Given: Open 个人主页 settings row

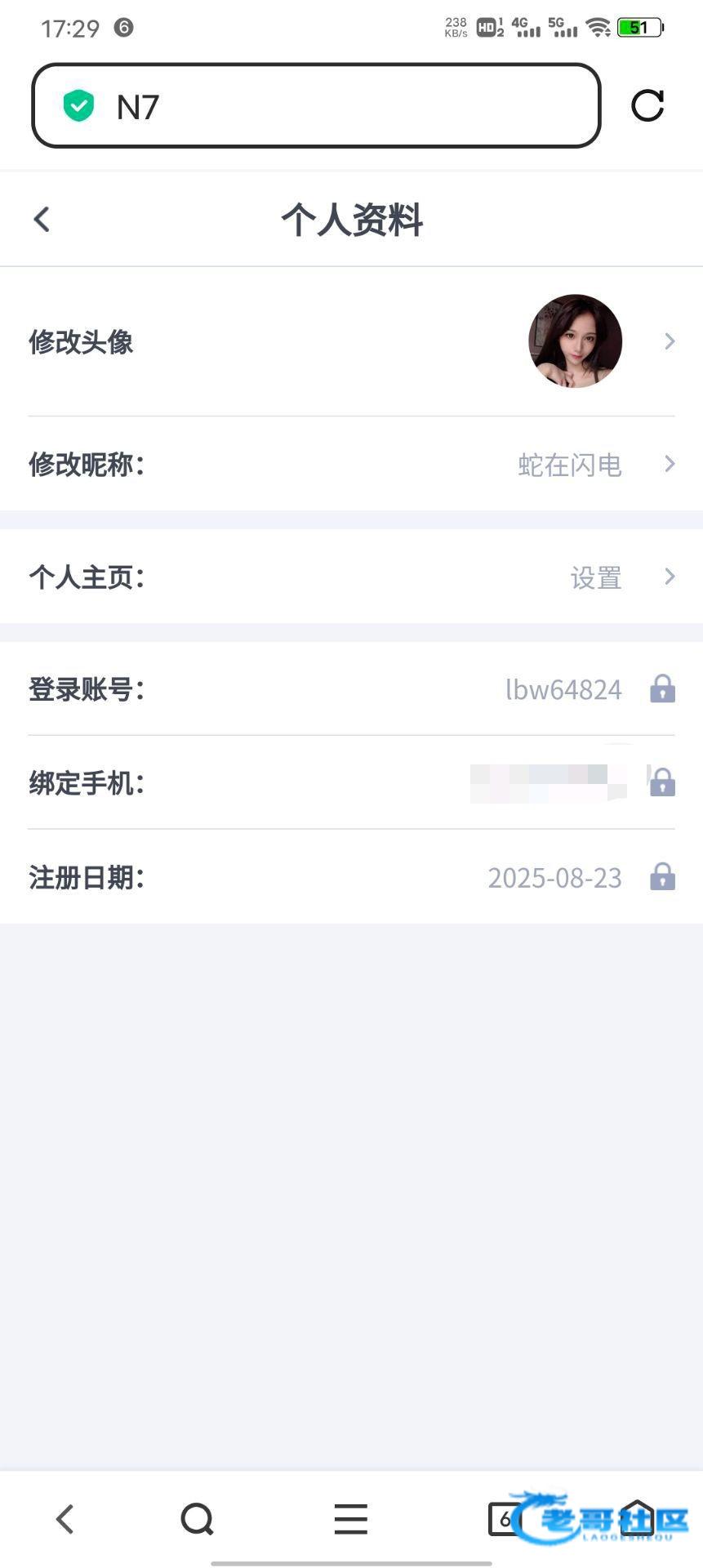Looking at the screenshot, I should pyautogui.click(x=351, y=577).
